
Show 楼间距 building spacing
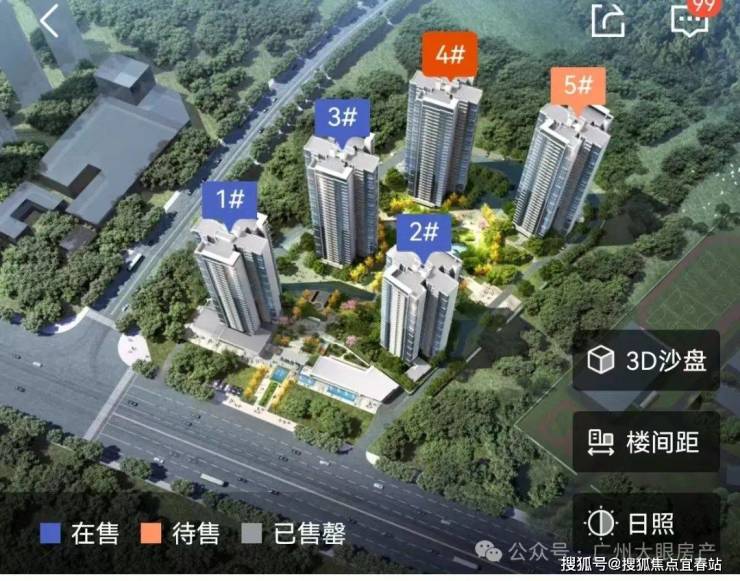click(647, 441)
